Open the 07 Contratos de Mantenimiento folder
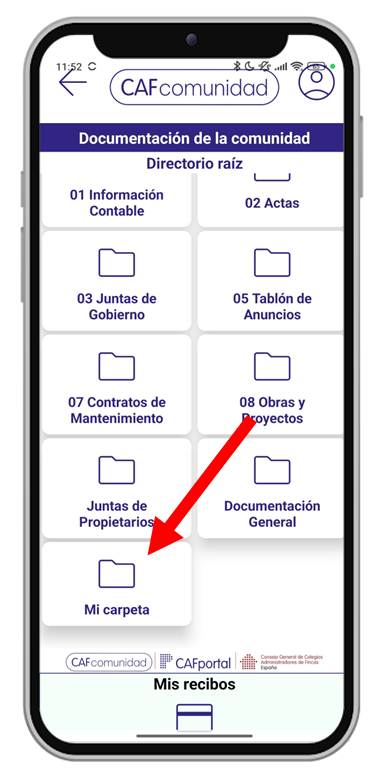 tap(117, 385)
